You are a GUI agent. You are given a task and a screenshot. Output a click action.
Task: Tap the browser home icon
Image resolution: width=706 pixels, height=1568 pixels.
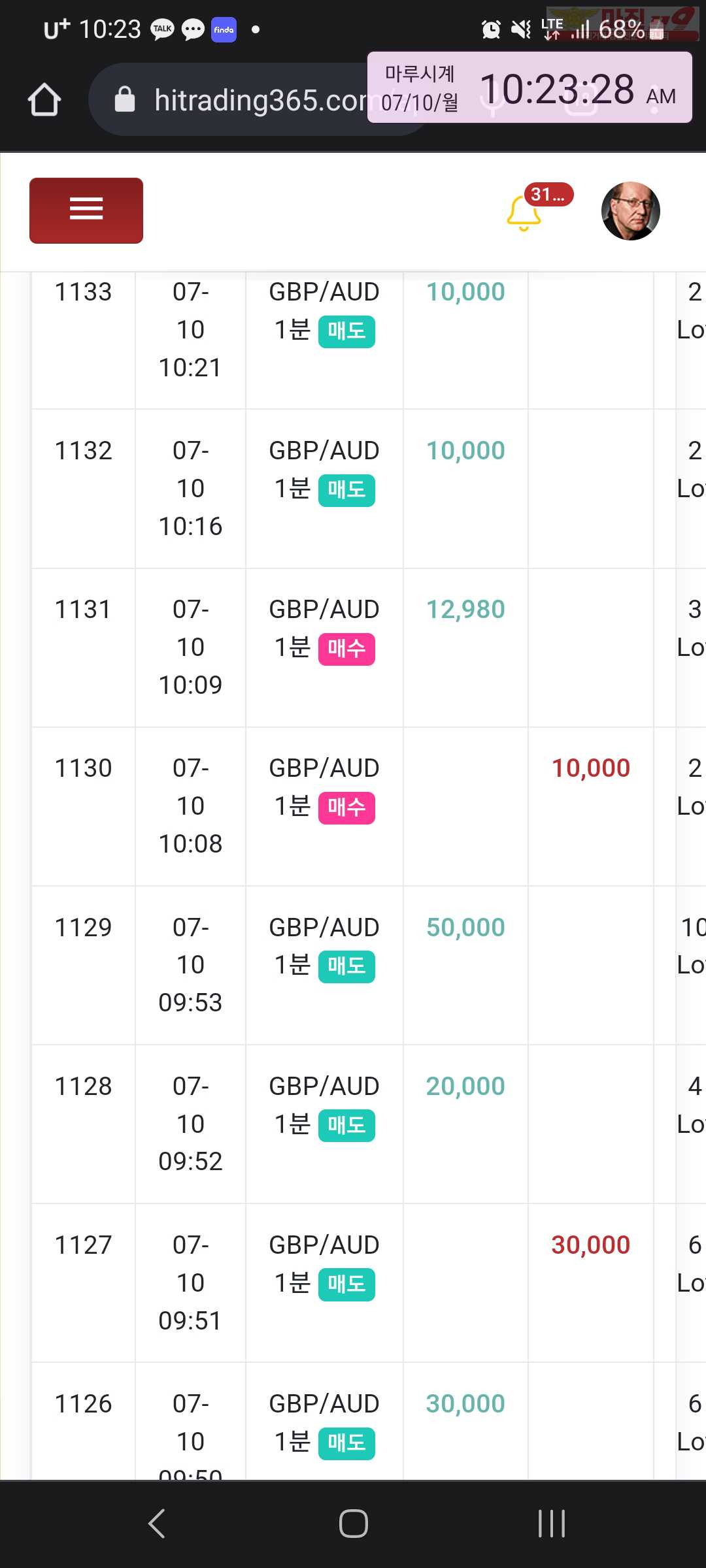[x=44, y=99]
